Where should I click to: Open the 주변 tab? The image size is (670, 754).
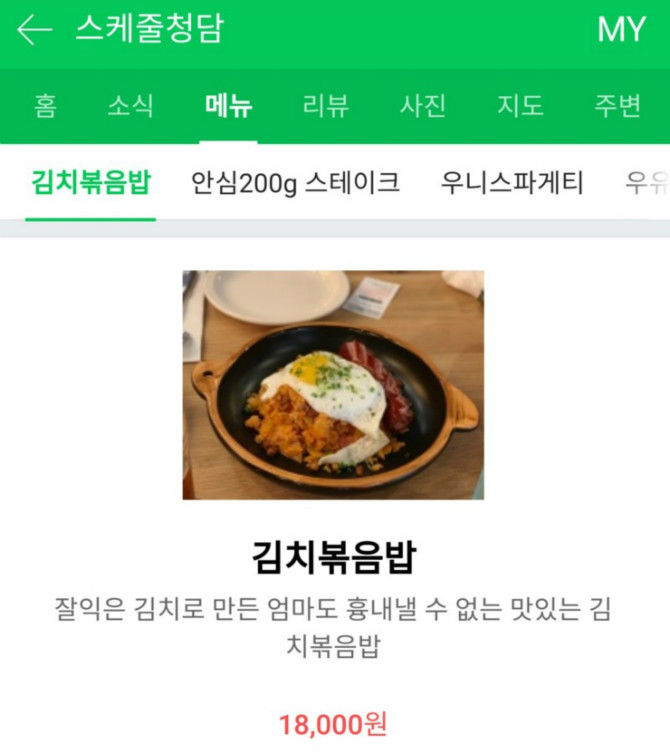(x=617, y=105)
